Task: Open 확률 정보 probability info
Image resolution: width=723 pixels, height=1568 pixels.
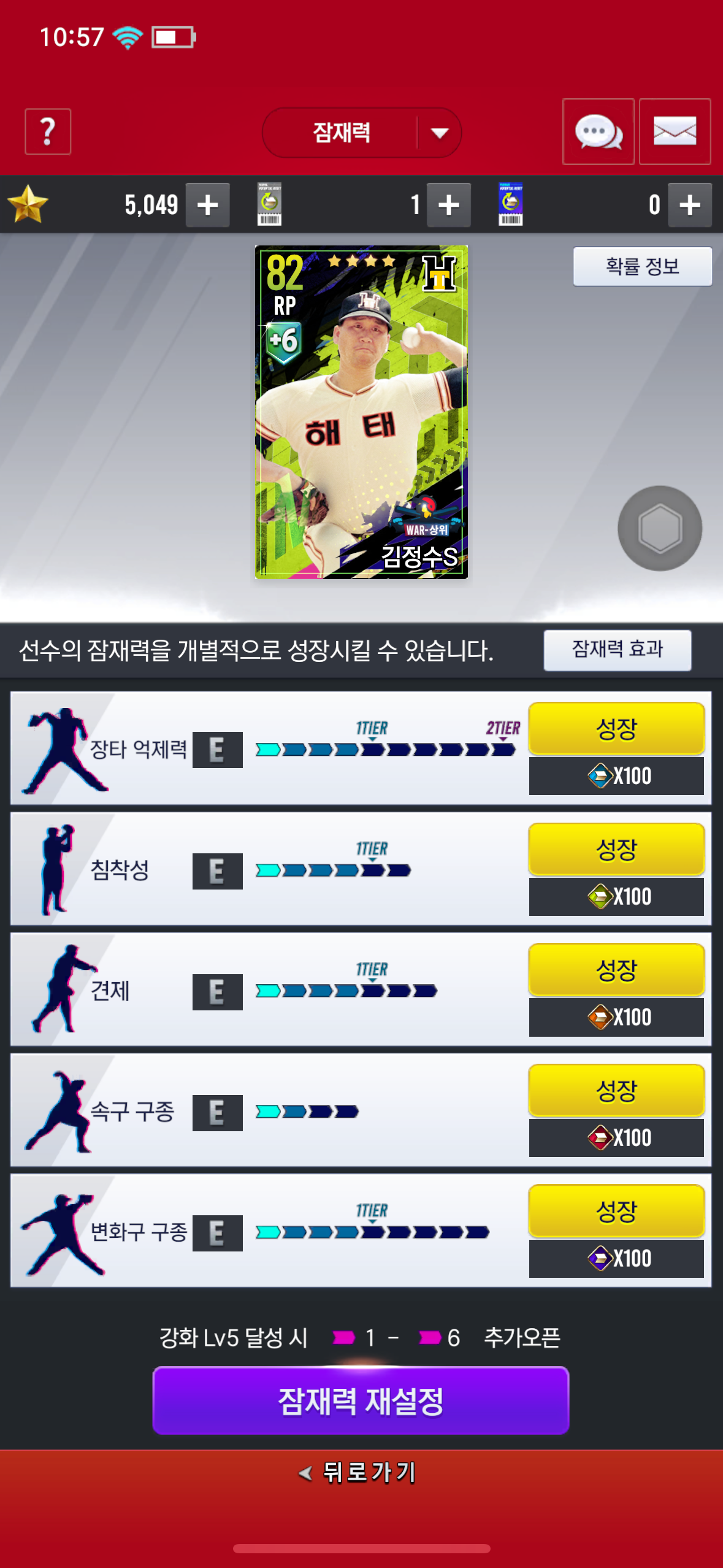Action: [x=642, y=266]
